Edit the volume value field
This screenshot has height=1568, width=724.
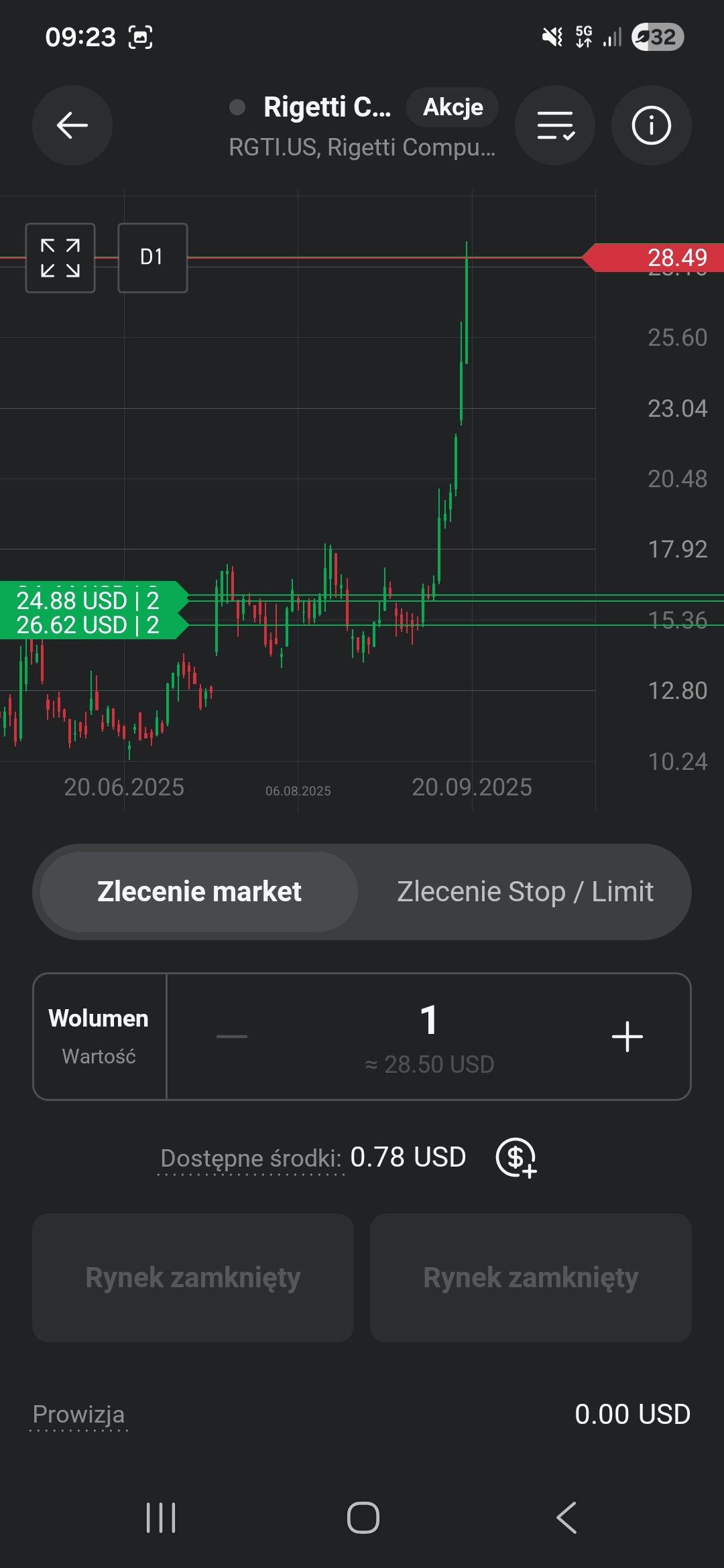429,1022
